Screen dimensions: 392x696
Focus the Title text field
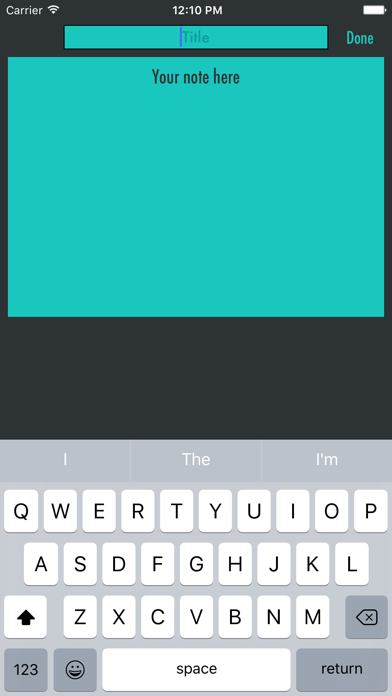pos(196,37)
